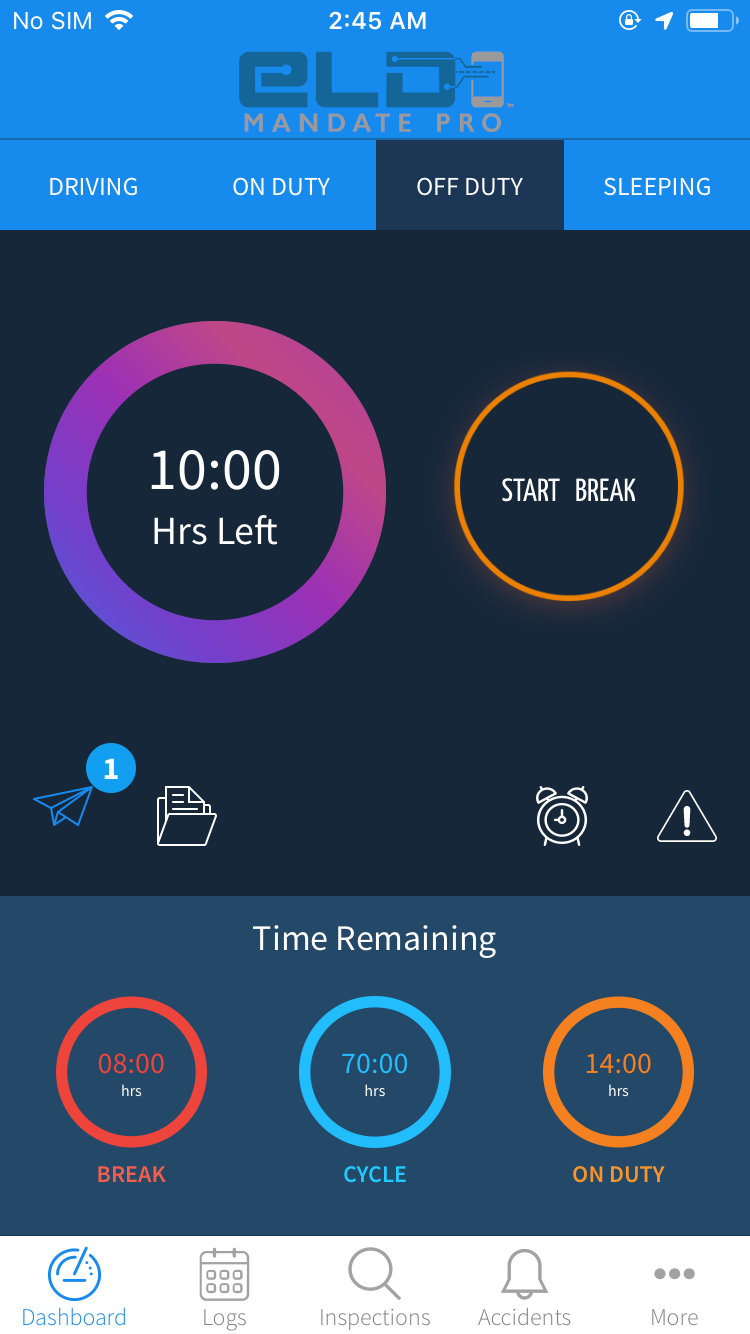Image resolution: width=750 pixels, height=1334 pixels.
Task: Tap the BREAK 08:00 hours circle
Action: pyautogui.click(x=131, y=1071)
